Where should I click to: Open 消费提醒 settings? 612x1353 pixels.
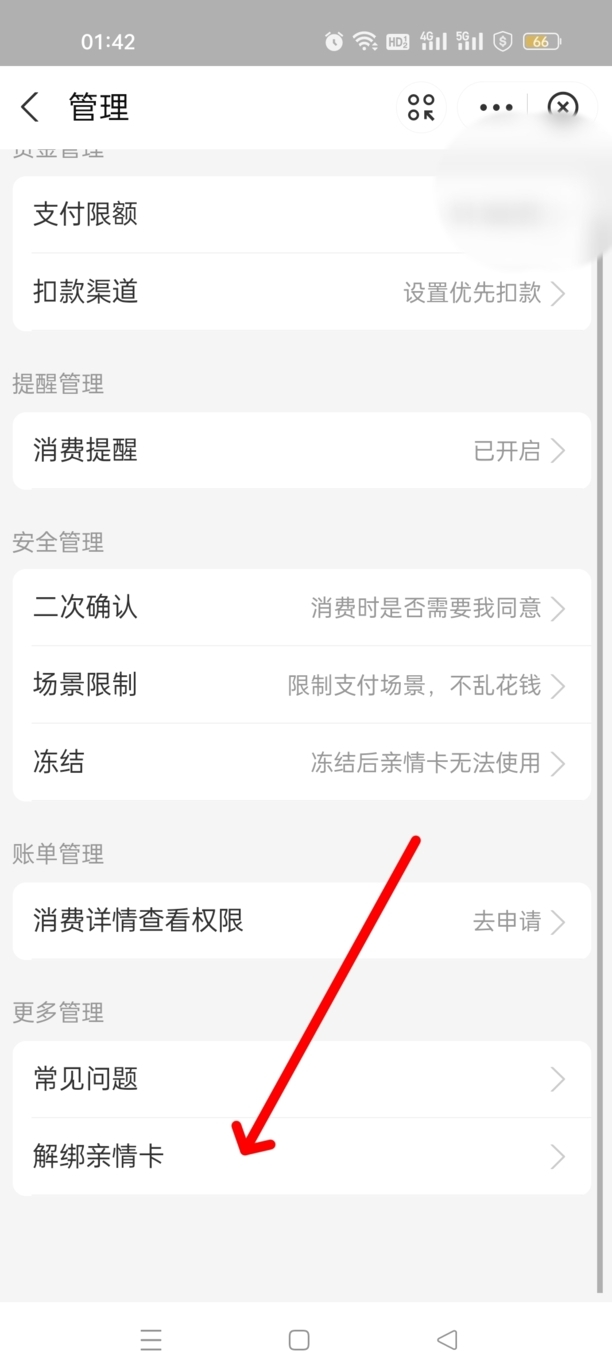[x=302, y=451]
